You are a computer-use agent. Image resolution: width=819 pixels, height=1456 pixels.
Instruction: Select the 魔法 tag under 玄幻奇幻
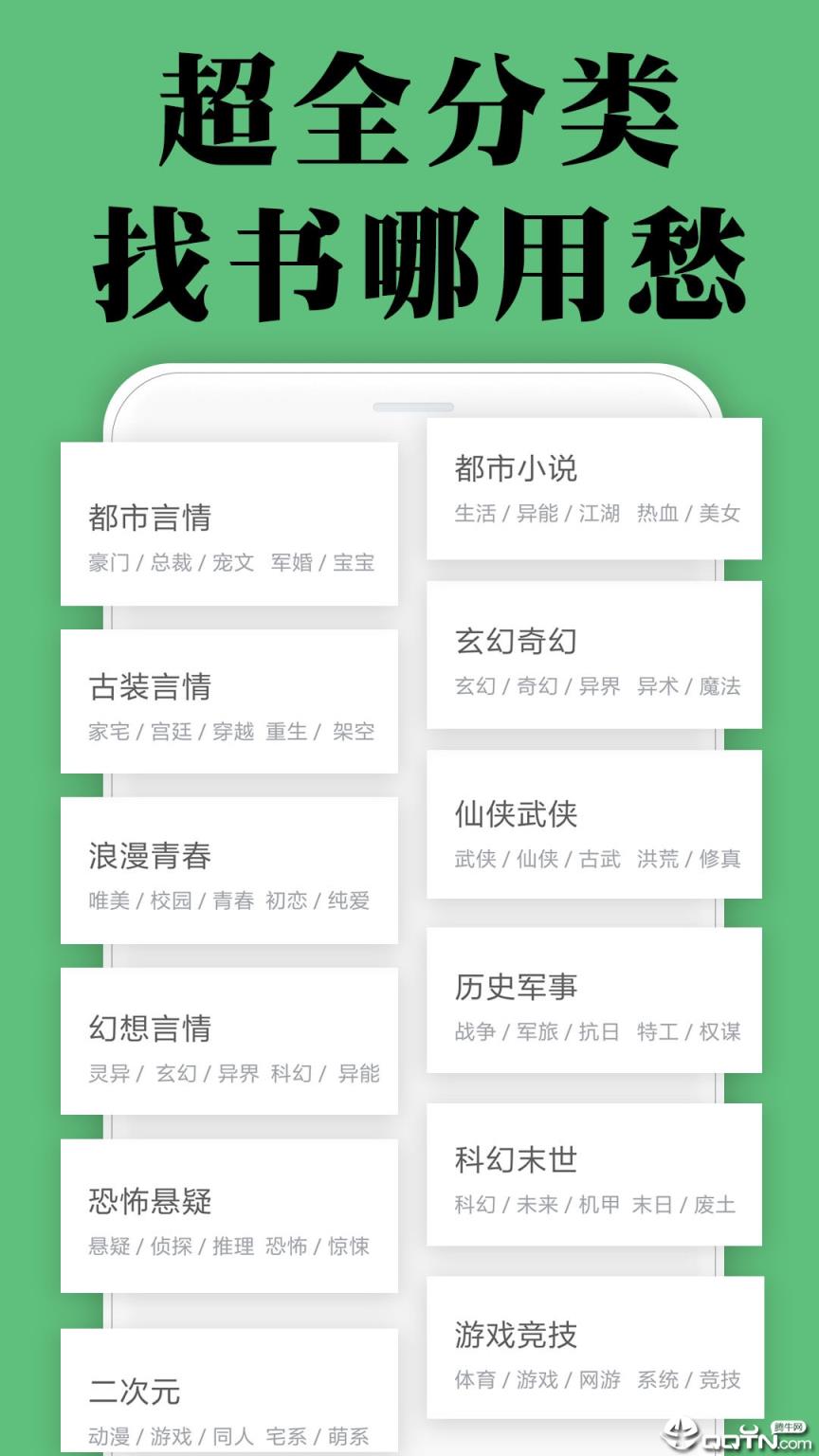tap(722, 686)
